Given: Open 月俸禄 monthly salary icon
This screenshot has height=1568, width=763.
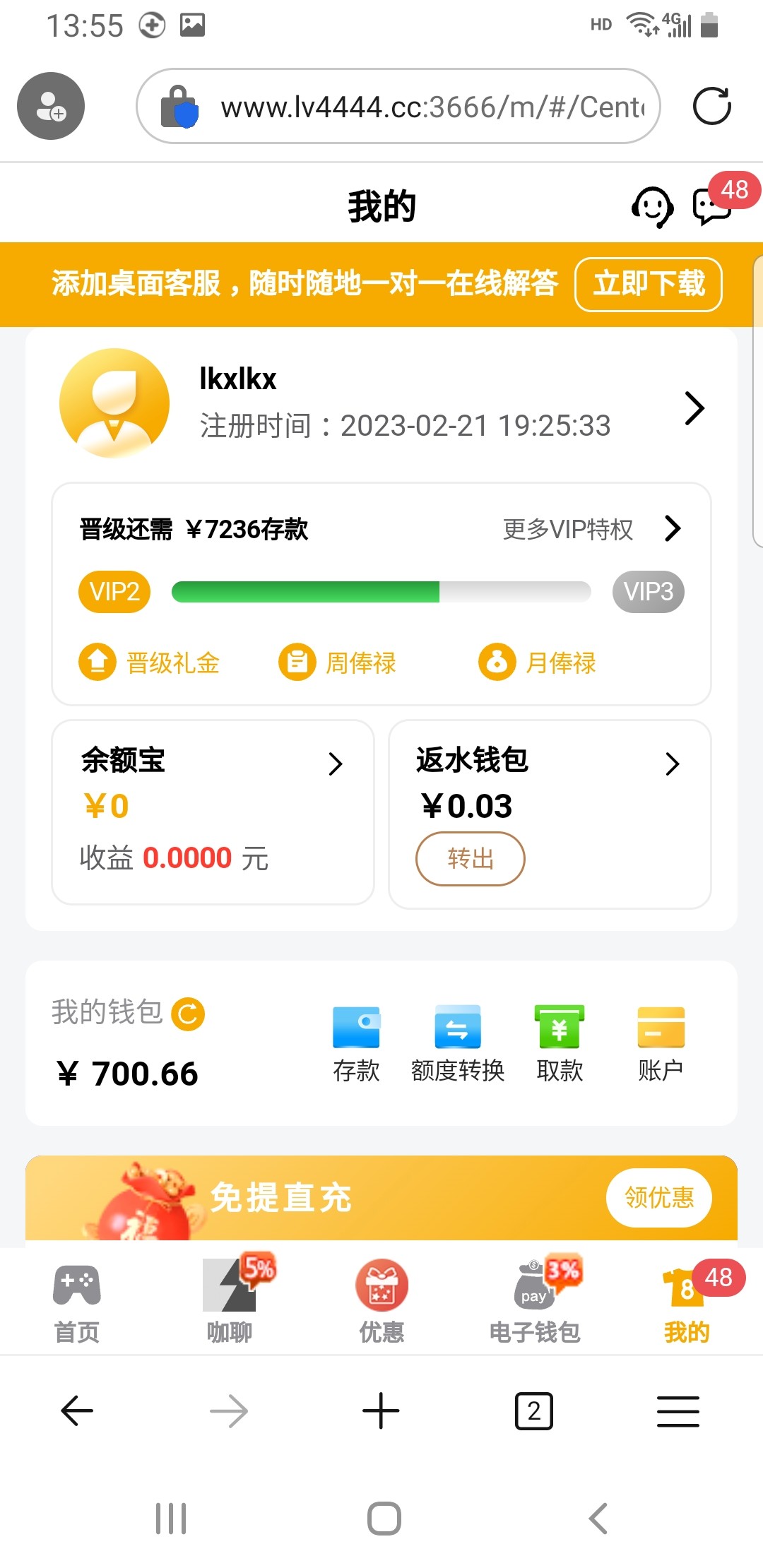Looking at the screenshot, I should (x=499, y=662).
